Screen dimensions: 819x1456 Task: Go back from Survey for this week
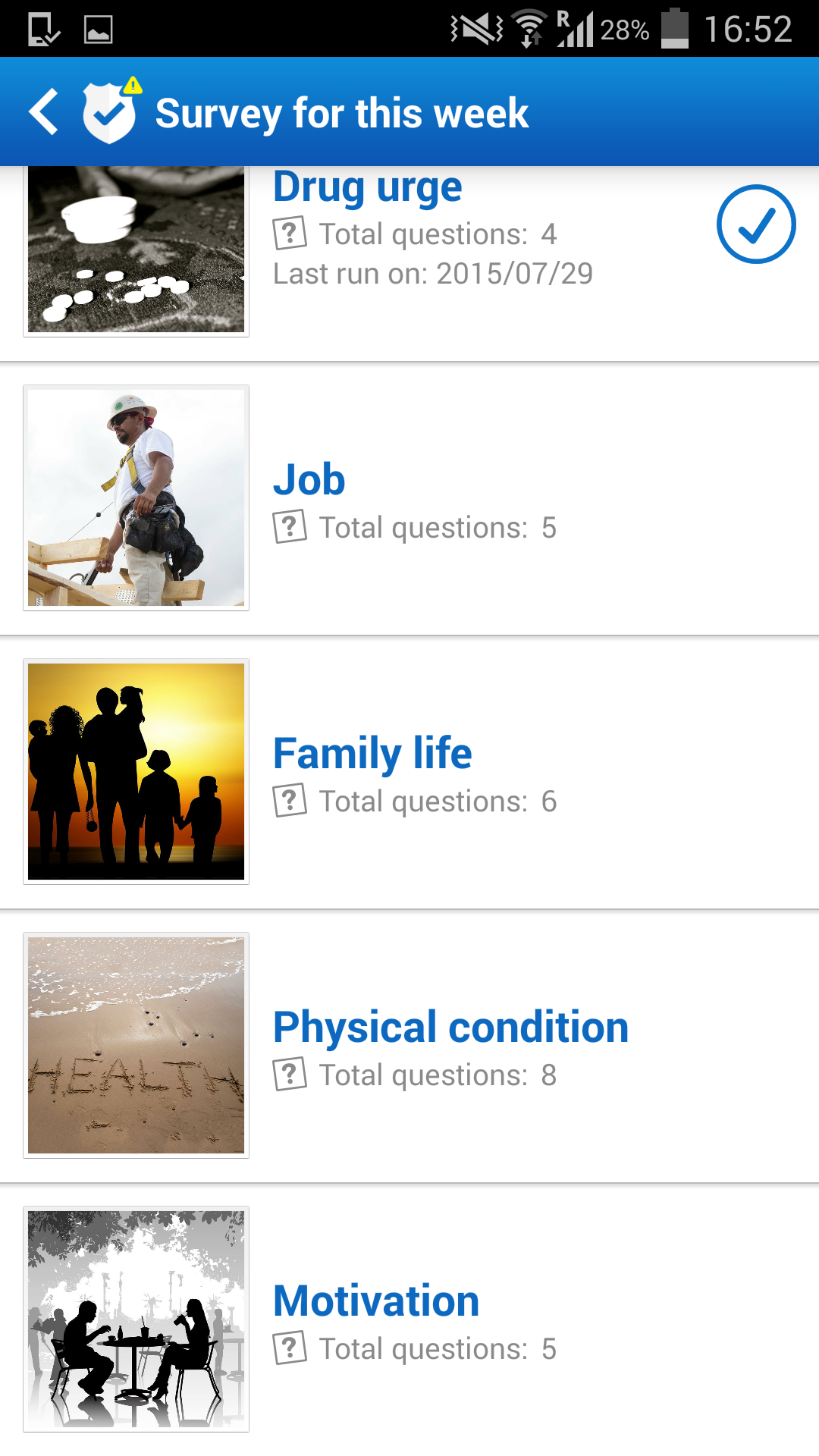coord(44,112)
